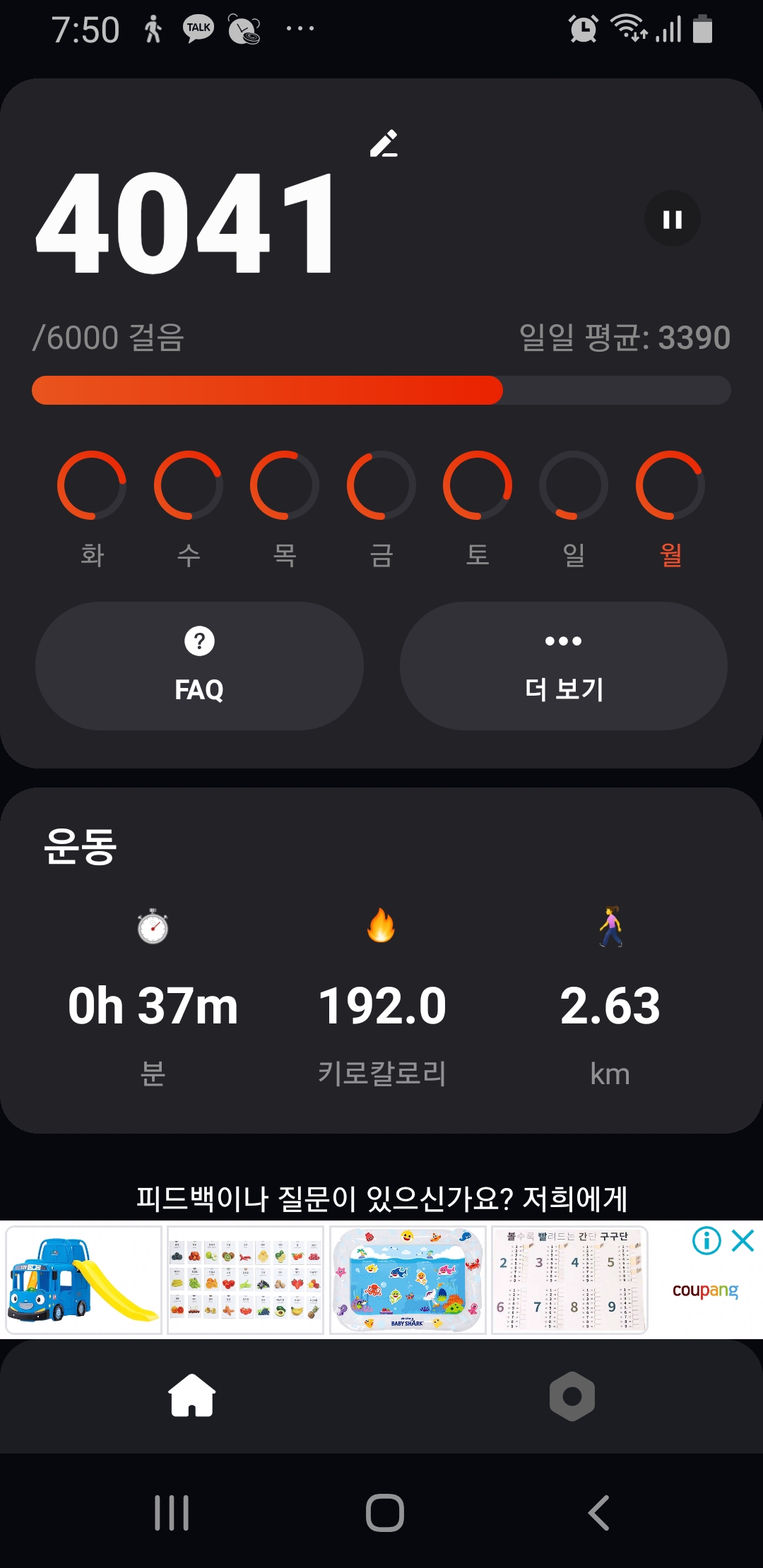The width and height of the screenshot is (763, 1568).
Task: Tap the pencil icon to edit steps
Action: click(384, 144)
